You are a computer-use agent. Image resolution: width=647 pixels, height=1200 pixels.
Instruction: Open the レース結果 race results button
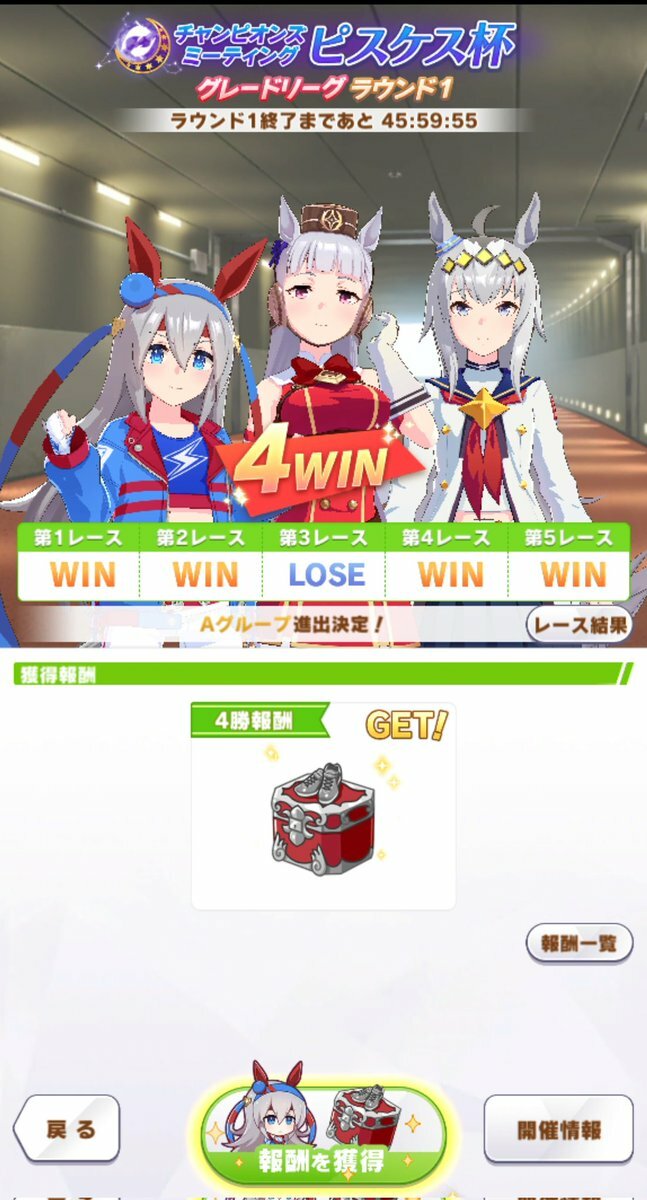pos(579,625)
